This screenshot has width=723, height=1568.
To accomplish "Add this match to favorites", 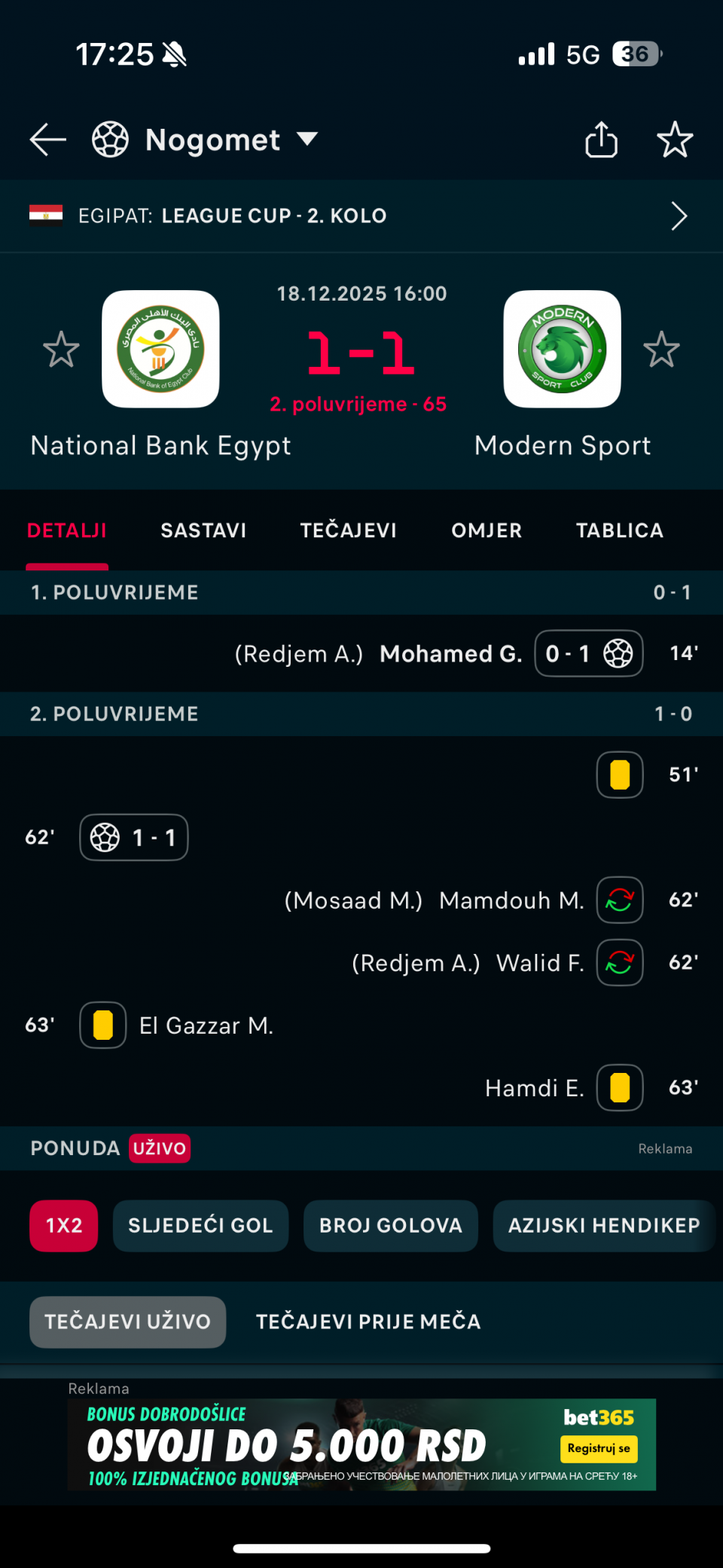I will (674, 140).
